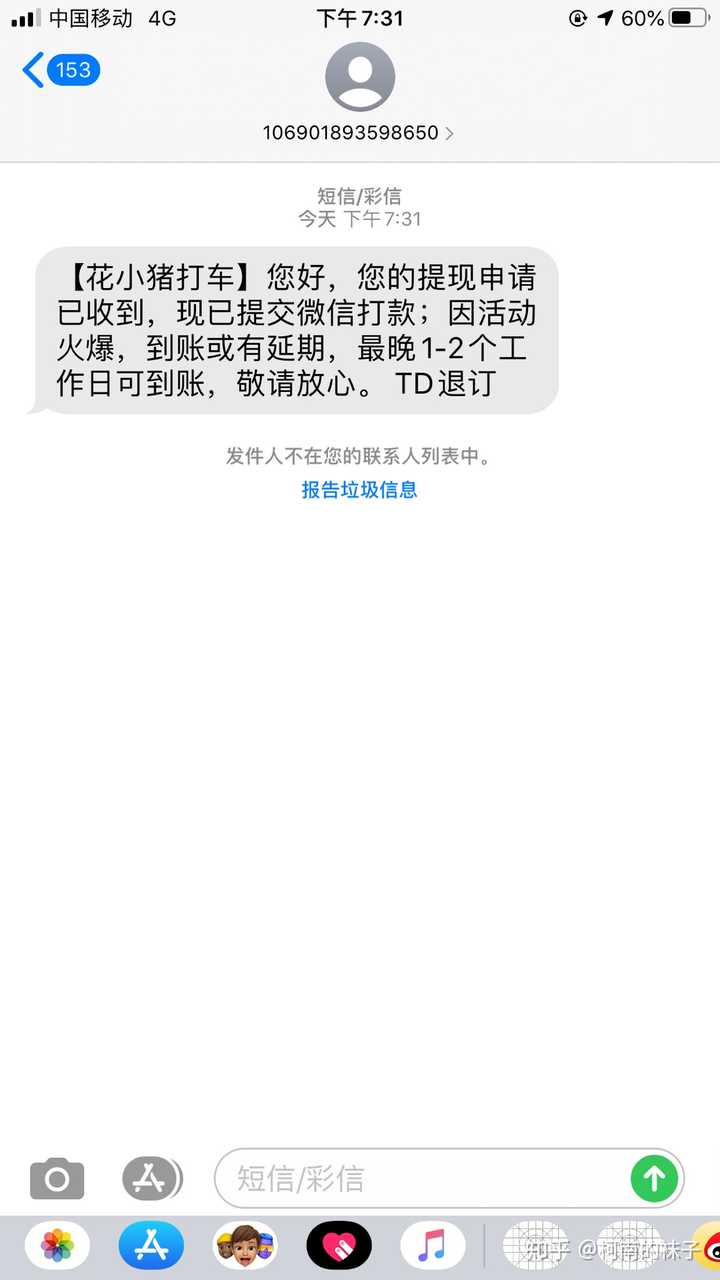Open the Music app in the app strip
The width and height of the screenshot is (720, 1280).
tap(432, 1245)
